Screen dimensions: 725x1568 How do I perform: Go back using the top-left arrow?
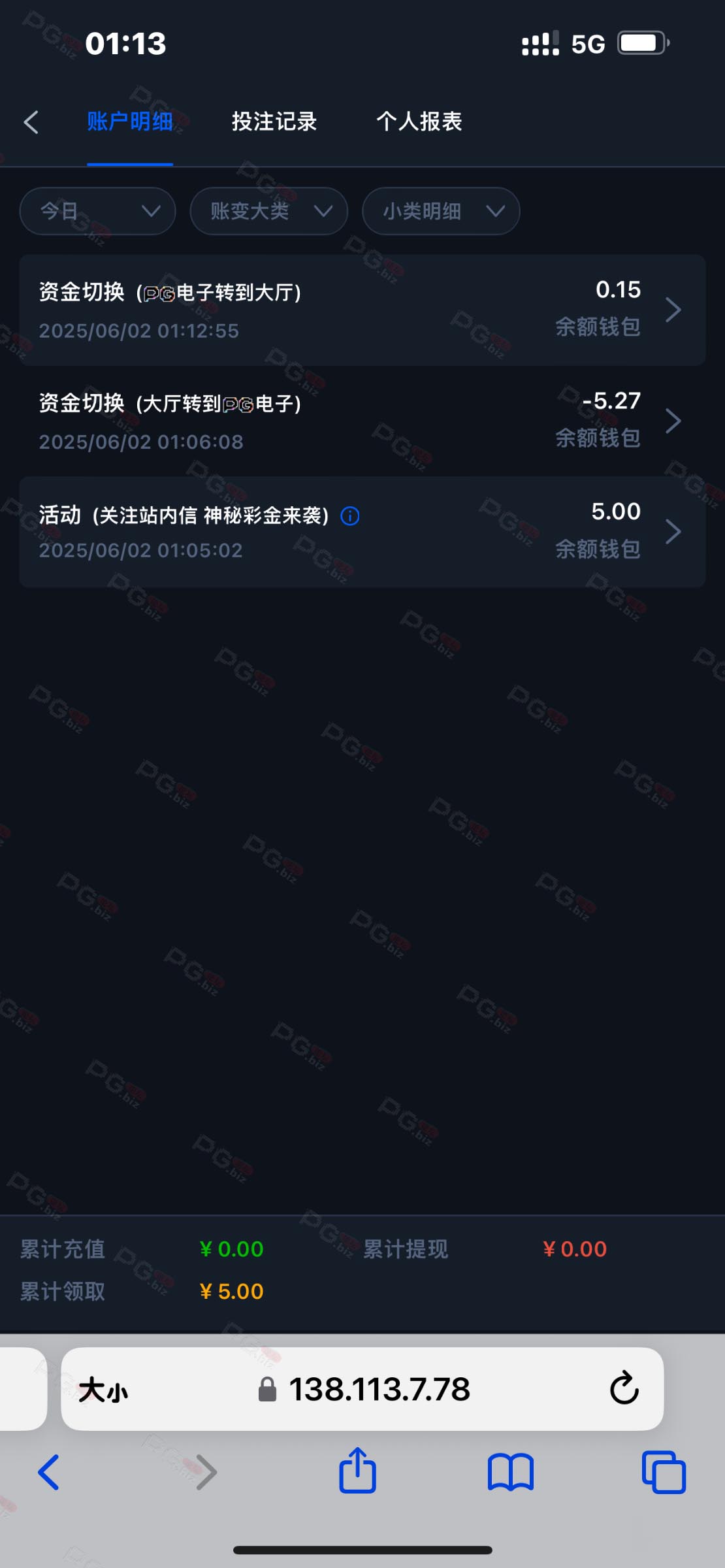tap(31, 122)
